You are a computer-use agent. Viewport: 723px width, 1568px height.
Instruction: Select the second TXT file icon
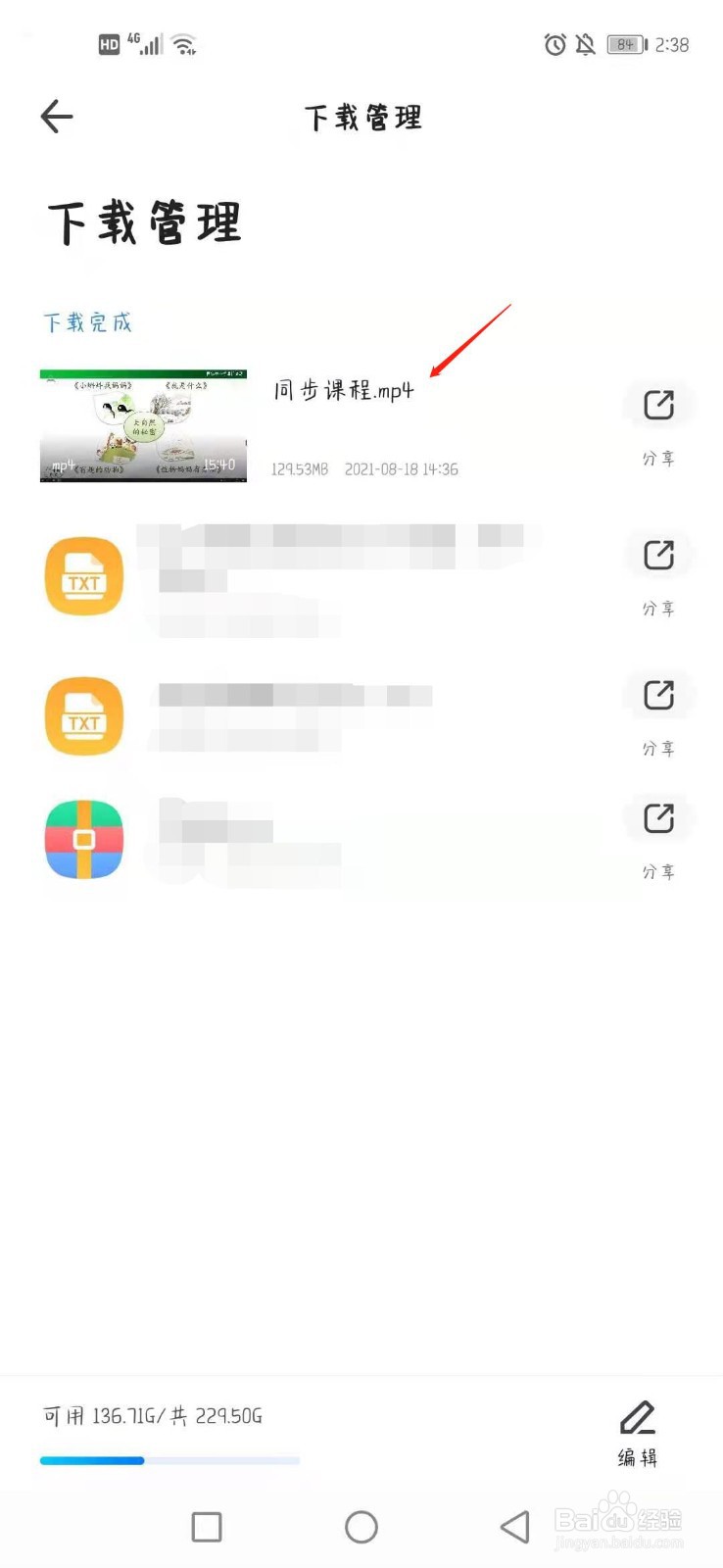point(83,716)
